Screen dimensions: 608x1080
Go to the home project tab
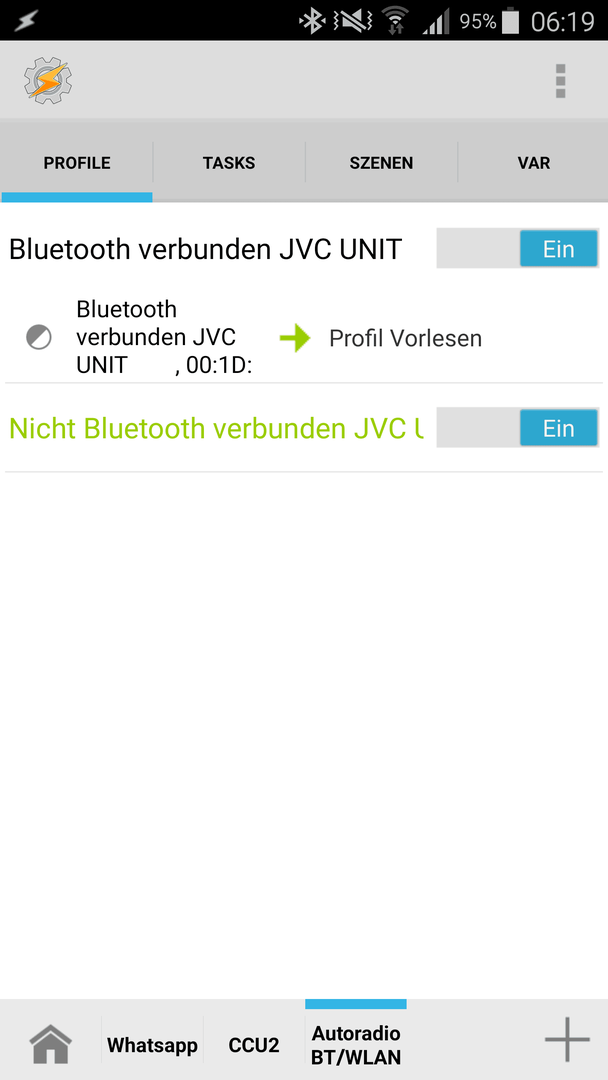point(50,1044)
